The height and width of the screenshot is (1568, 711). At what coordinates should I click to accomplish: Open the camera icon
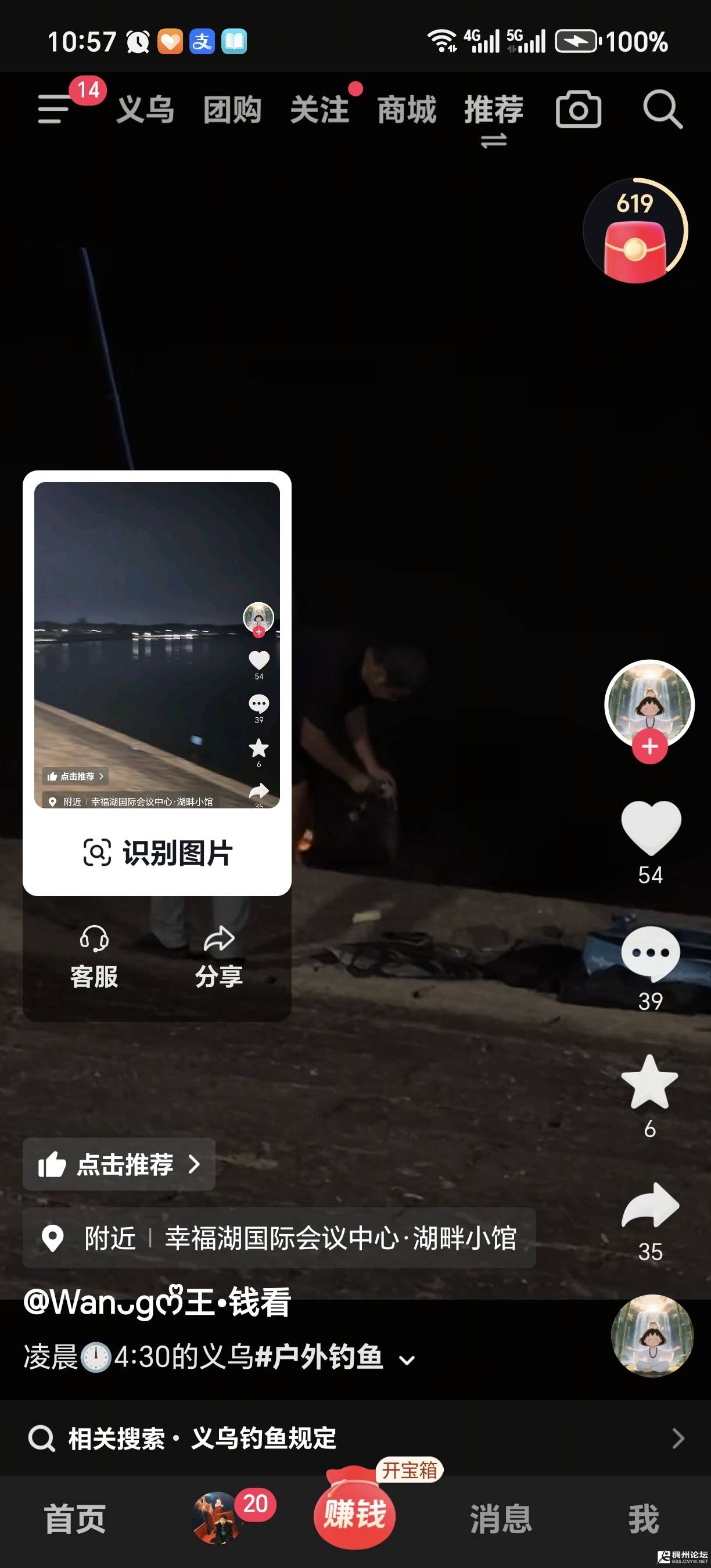579,110
